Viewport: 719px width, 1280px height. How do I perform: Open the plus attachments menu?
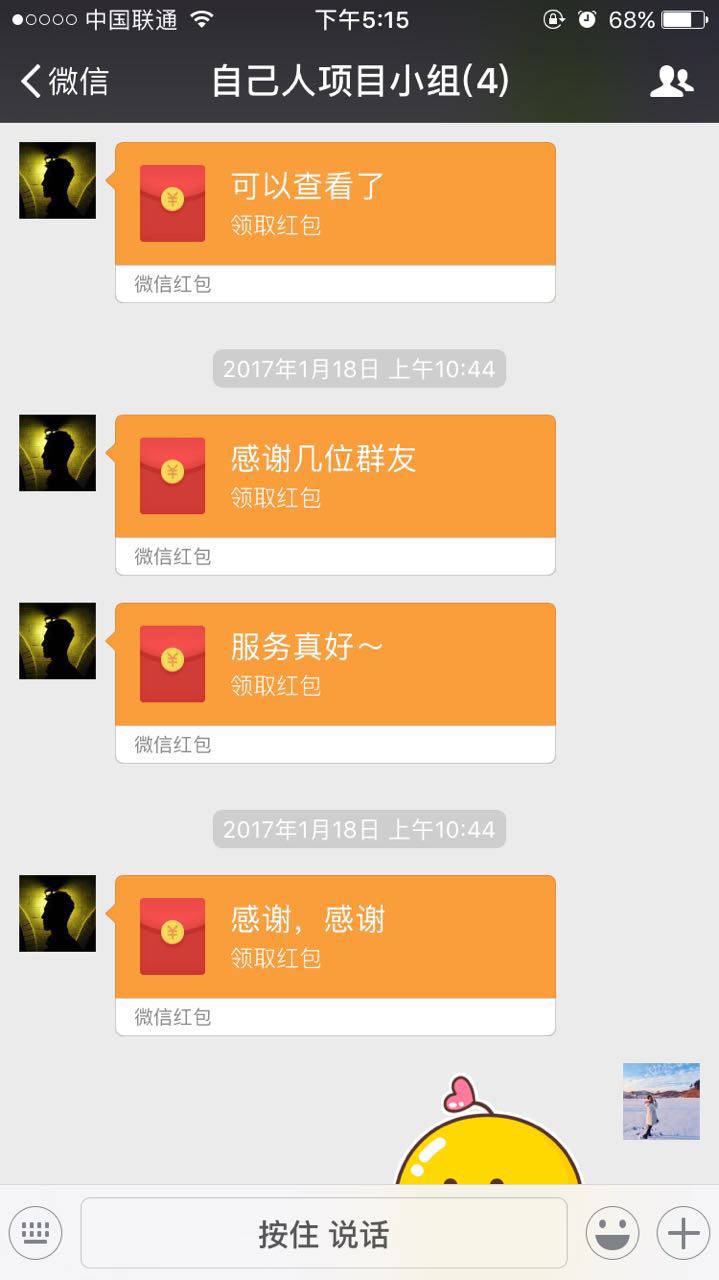click(x=683, y=1233)
